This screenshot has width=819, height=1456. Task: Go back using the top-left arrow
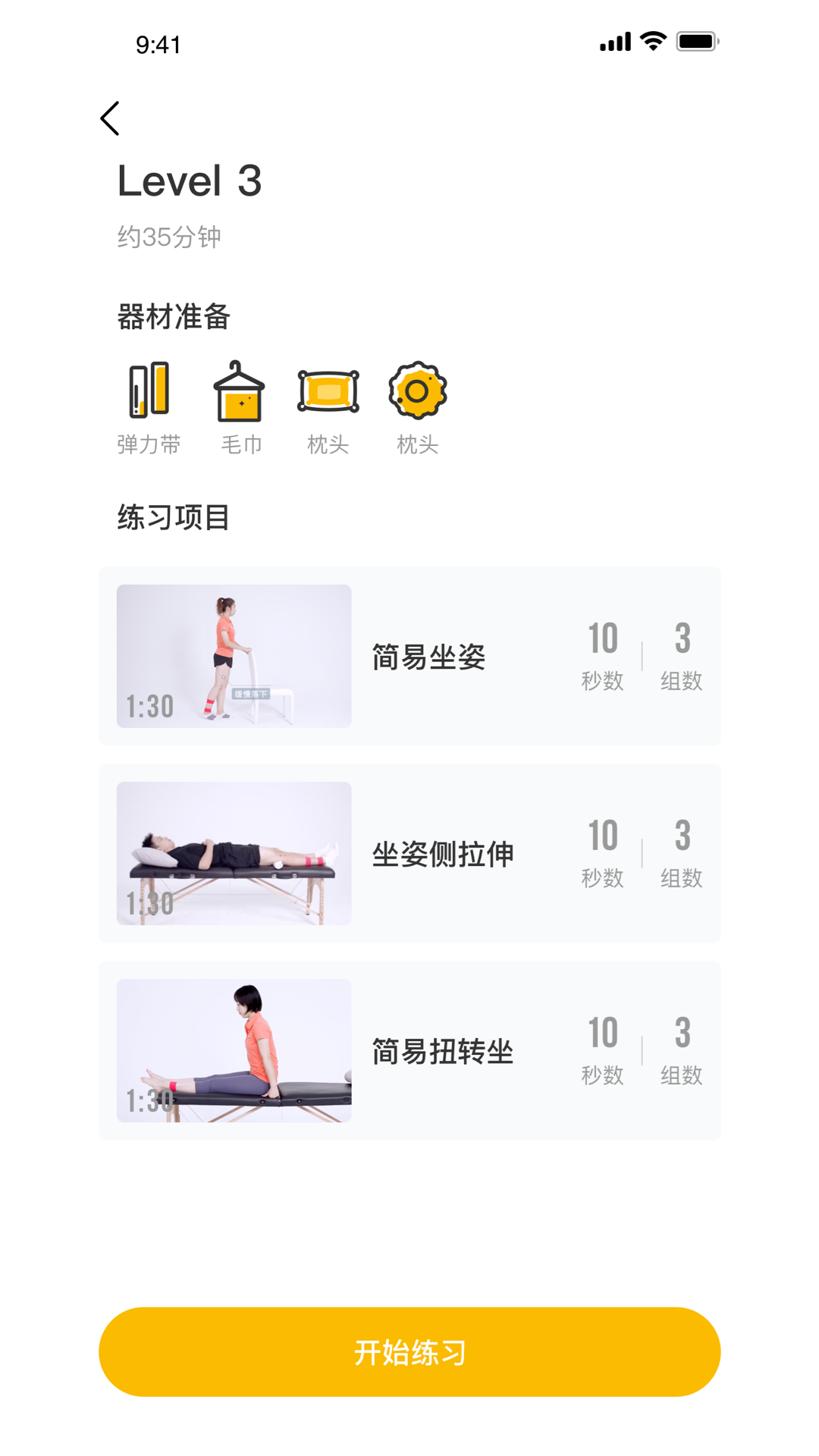point(110,118)
